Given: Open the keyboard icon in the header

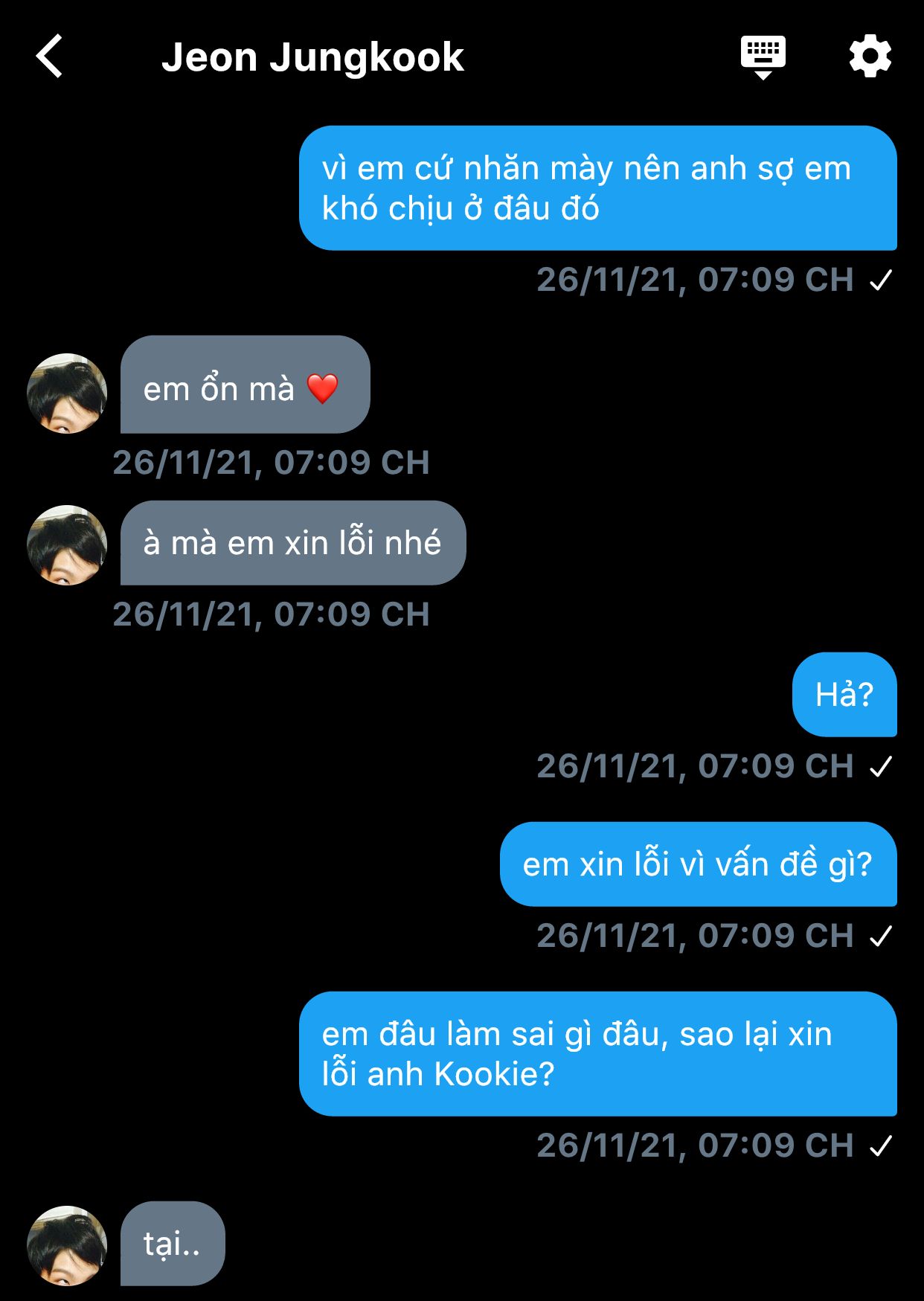Looking at the screenshot, I should point(763,56).
